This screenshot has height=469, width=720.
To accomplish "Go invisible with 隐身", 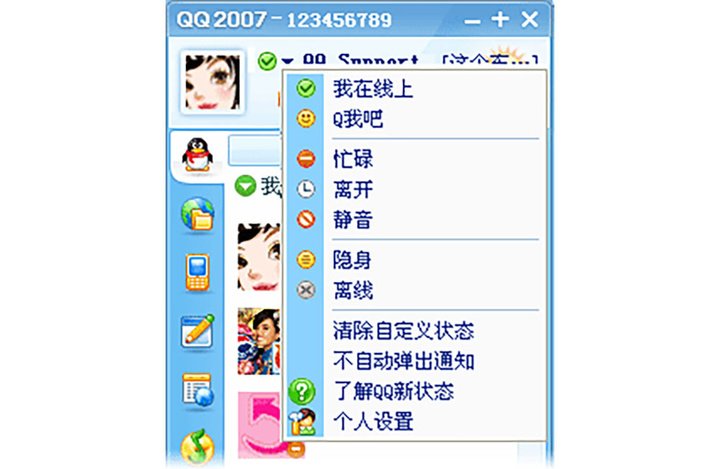I will pyautogui.click(x=353, y=260).
